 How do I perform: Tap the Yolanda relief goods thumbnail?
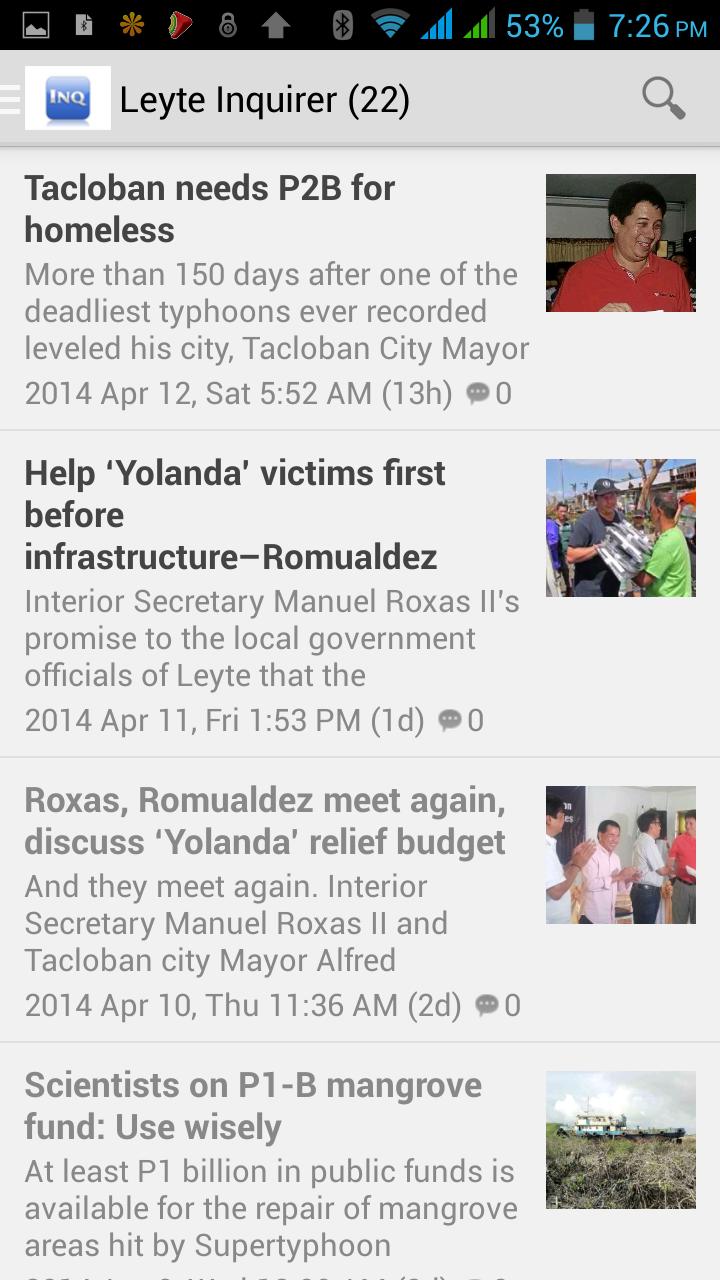[620, 527]
